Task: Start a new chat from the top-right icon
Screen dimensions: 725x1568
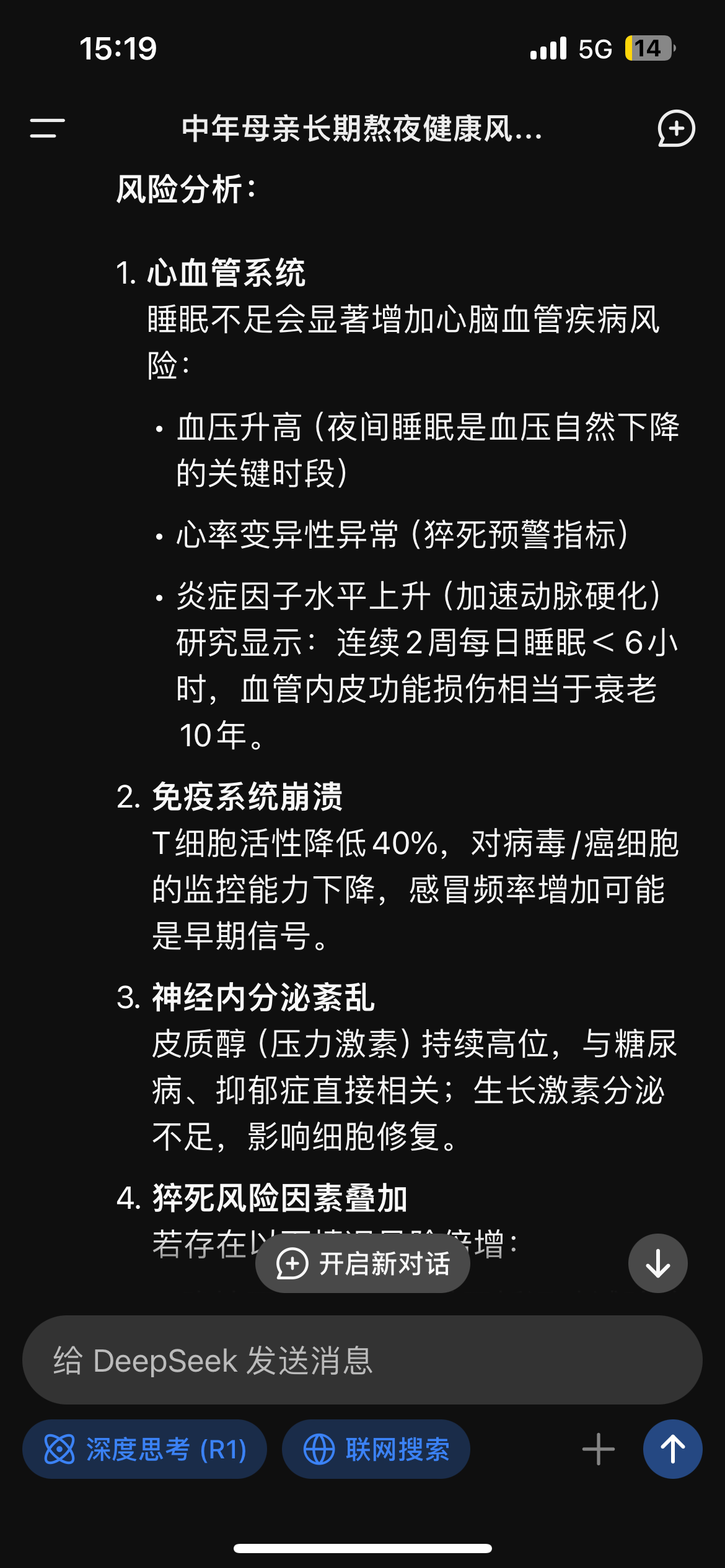Action: coord(675,128)
